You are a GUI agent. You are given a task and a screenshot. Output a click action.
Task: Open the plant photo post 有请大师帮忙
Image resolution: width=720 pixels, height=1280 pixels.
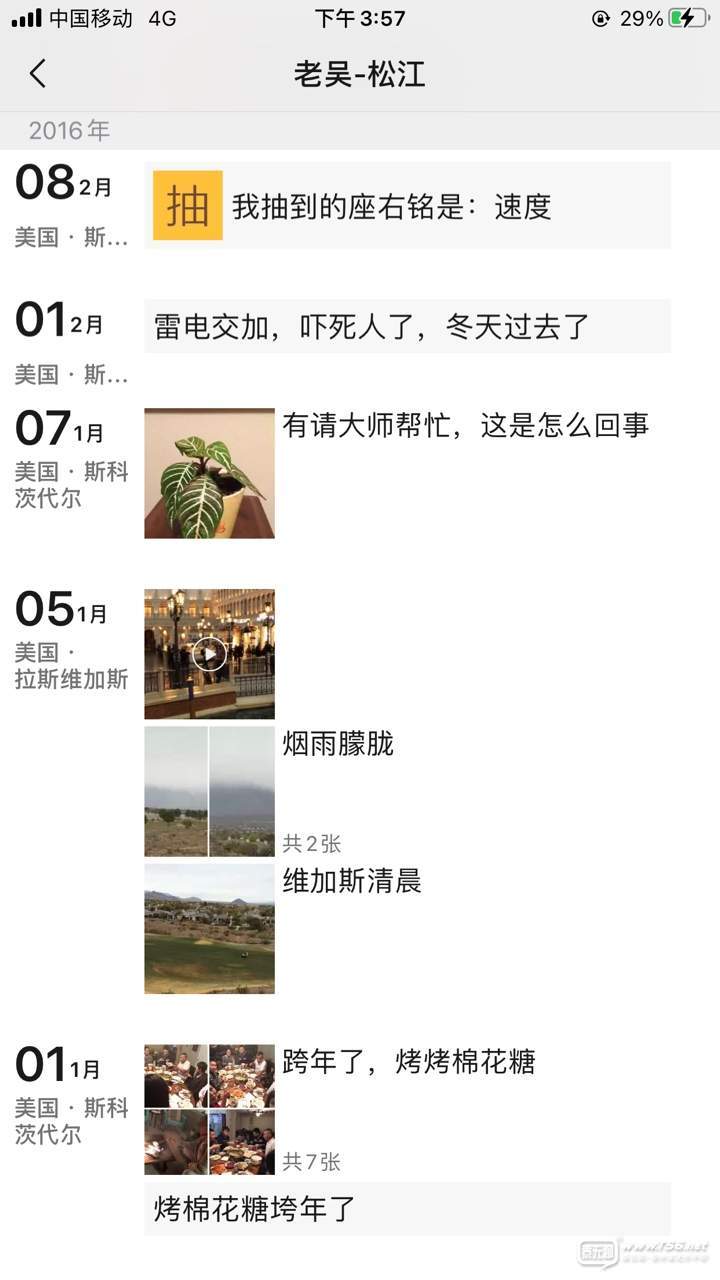click(209, 473)
